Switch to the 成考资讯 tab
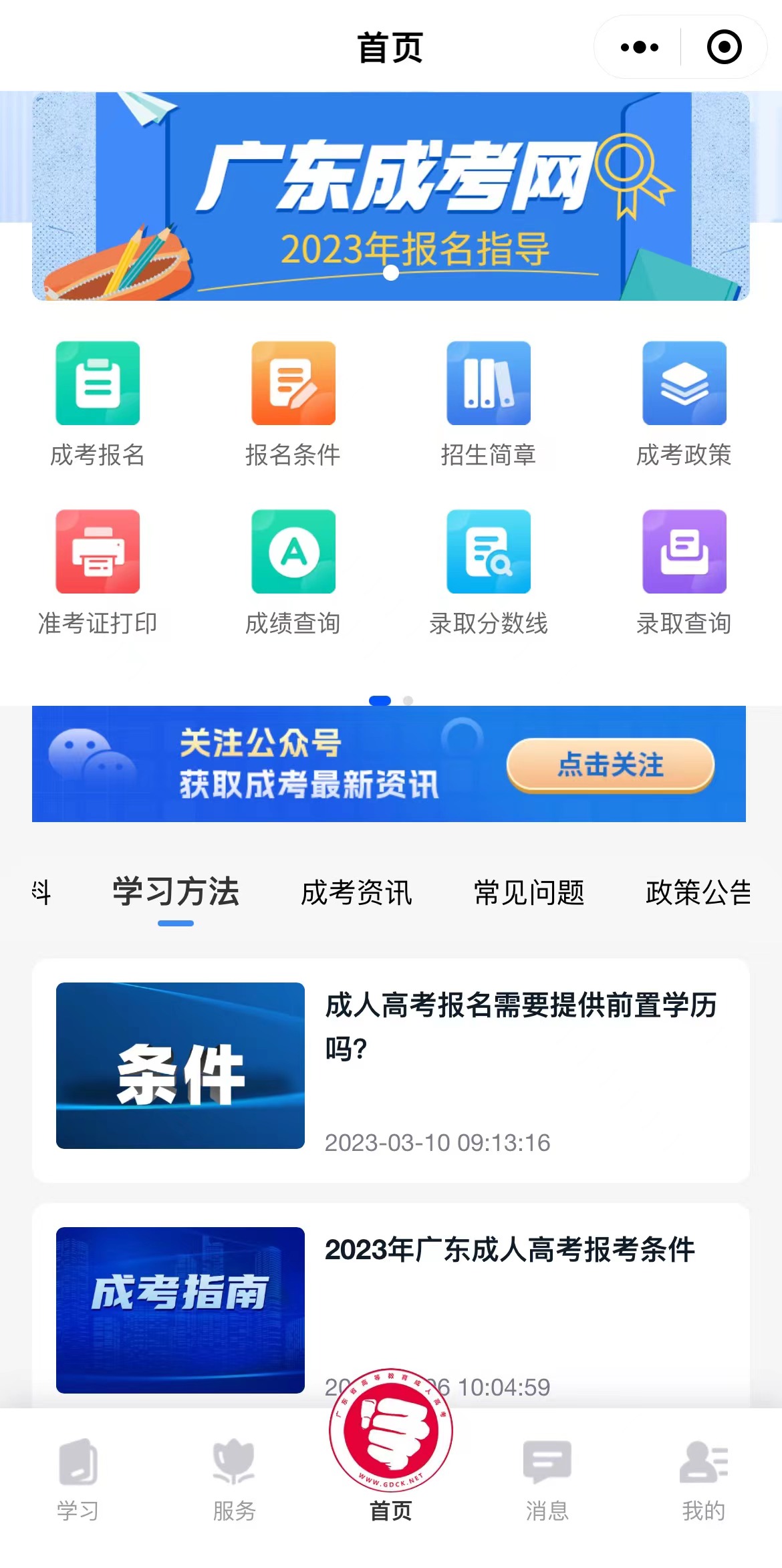The image size is (782, 1568). [x=356, y=892]
